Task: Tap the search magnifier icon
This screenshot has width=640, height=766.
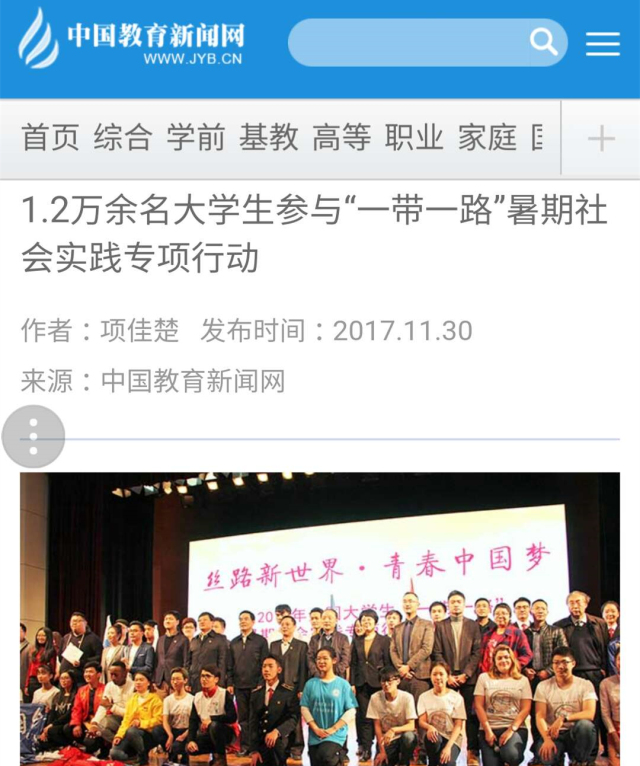Action: [x=544, y=42]
